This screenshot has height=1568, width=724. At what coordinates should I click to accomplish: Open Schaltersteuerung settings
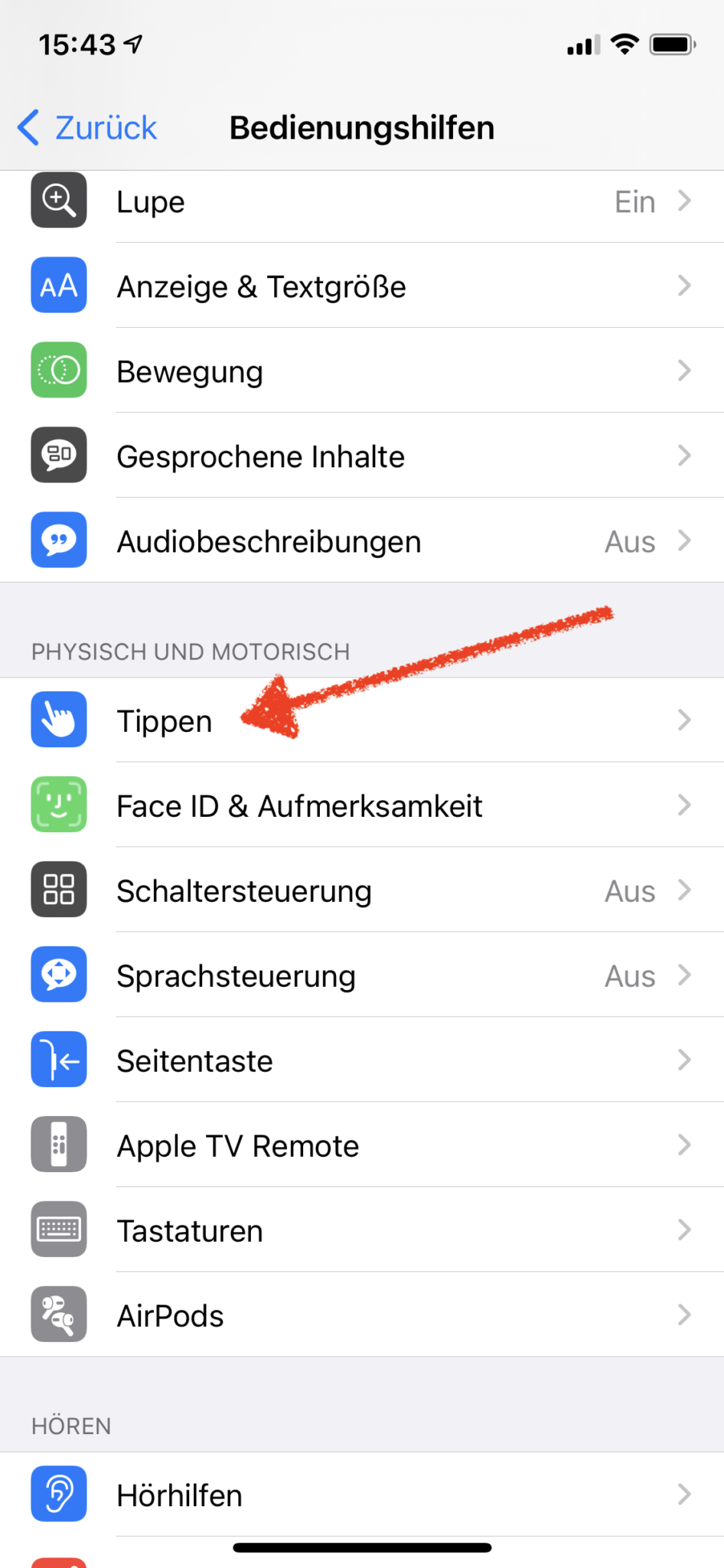pos(362,890)
